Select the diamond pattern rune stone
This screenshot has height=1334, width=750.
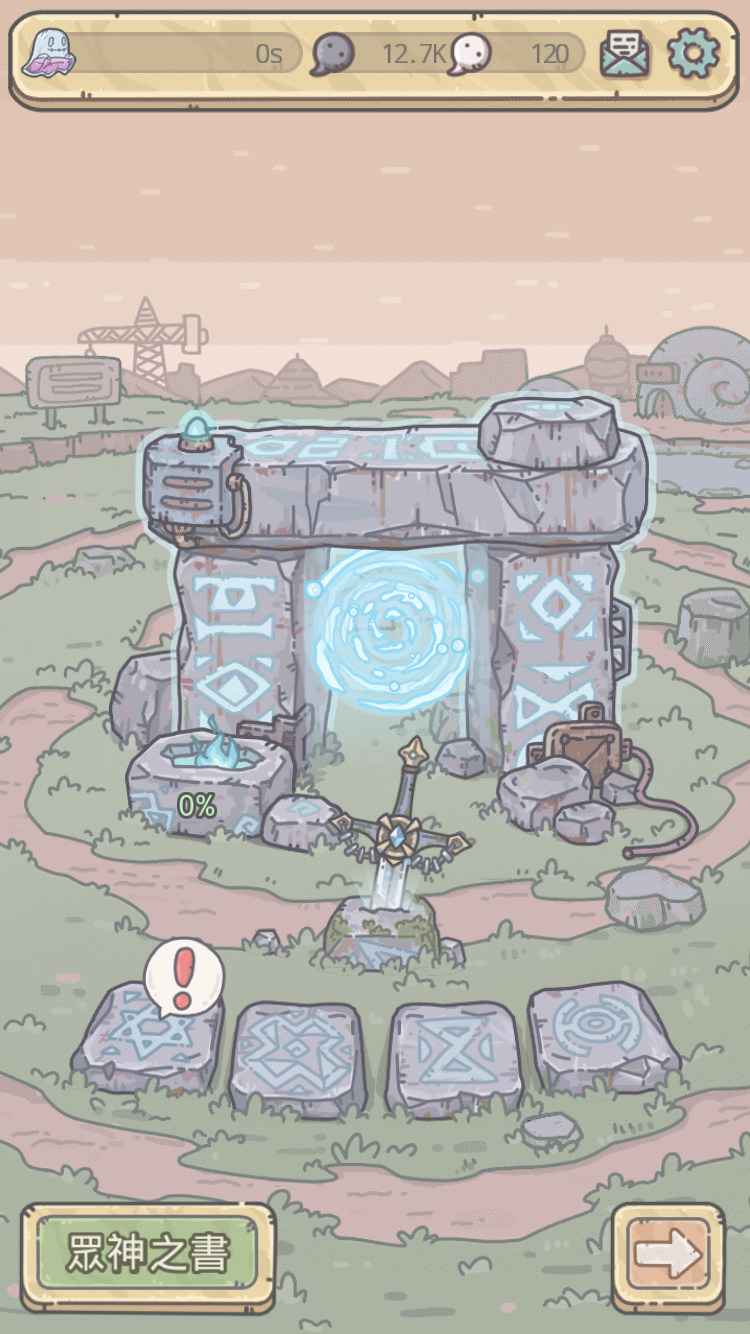coord(297,1055)
